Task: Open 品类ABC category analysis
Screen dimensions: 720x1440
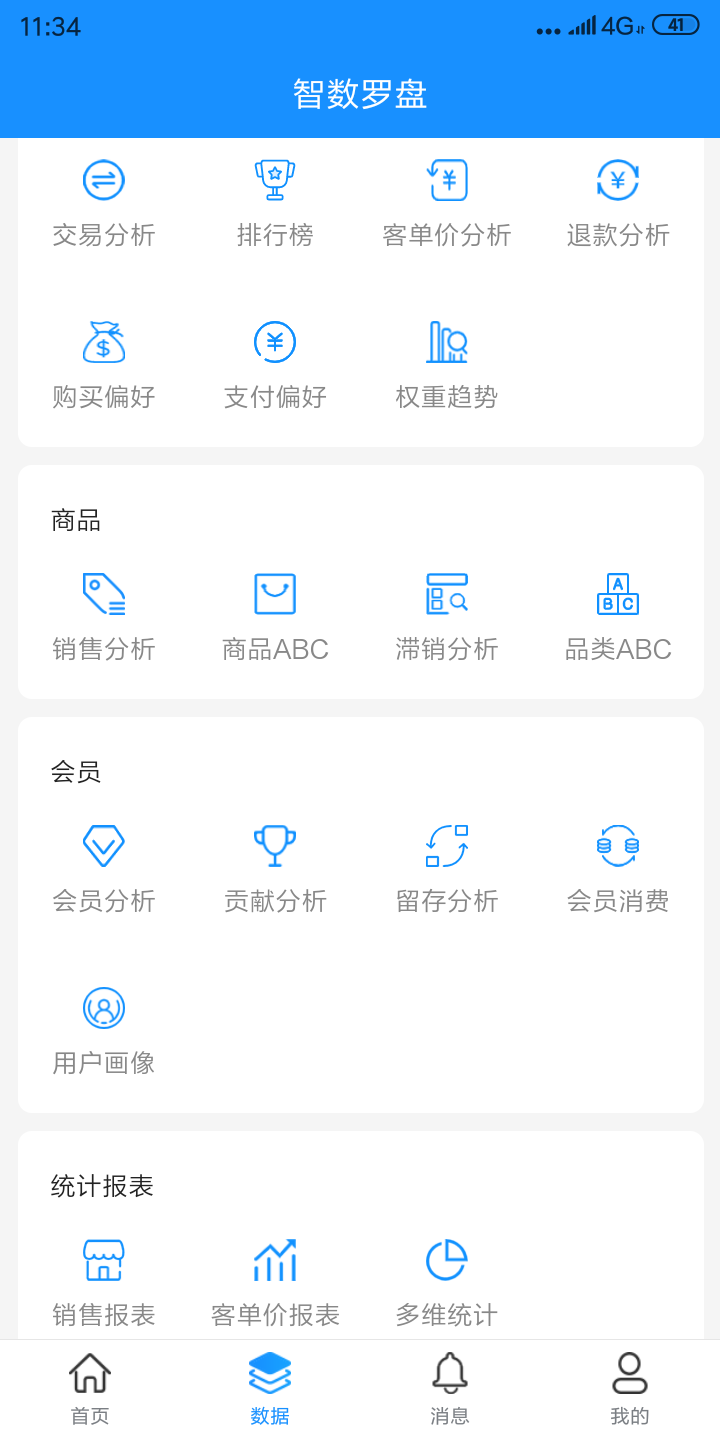Action: [x=618, y=617]
